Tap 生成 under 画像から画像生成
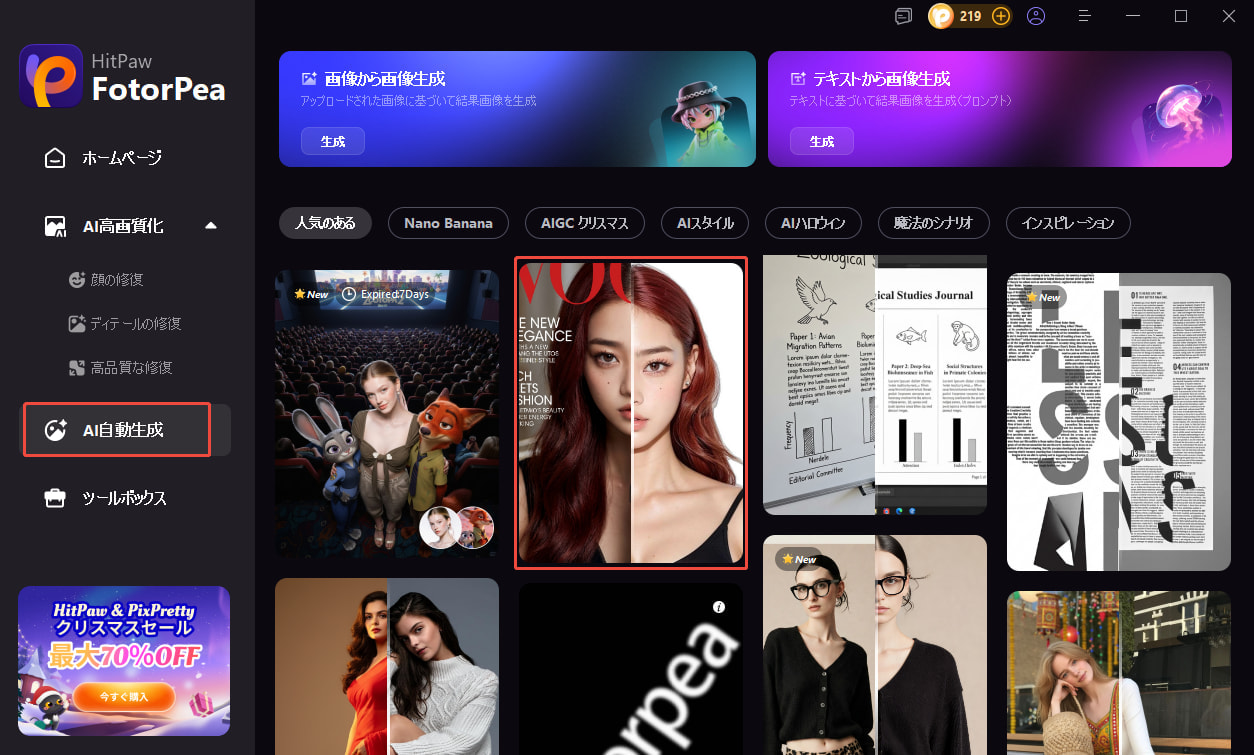 point(332,142)
